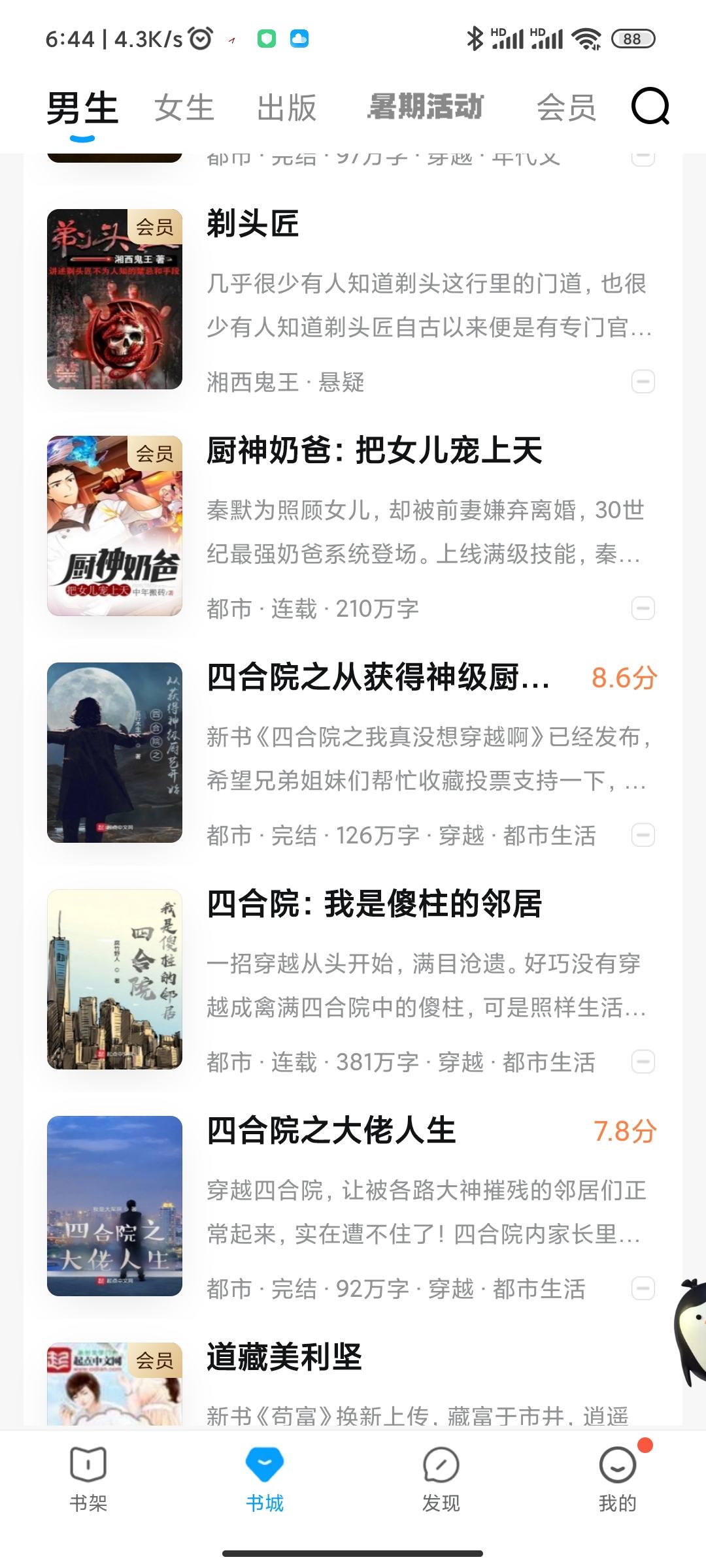The image size is (706, 1568).
Task: Tap the minus icon for 四合院之大佬人生
Action: click(643, 1288)
